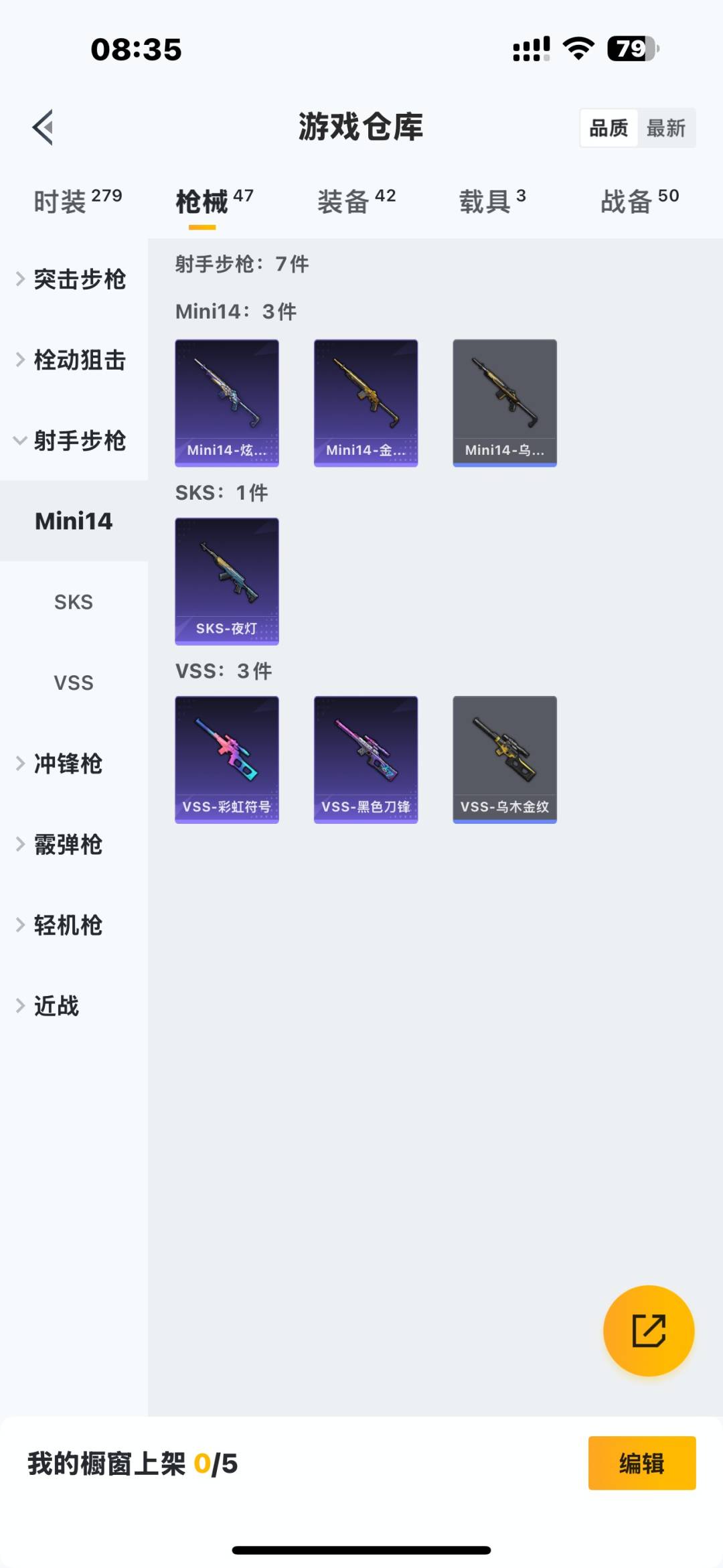Select VSS in the sidebar
This screenshot has height=1568, width=723.
[x=74, y=683]
